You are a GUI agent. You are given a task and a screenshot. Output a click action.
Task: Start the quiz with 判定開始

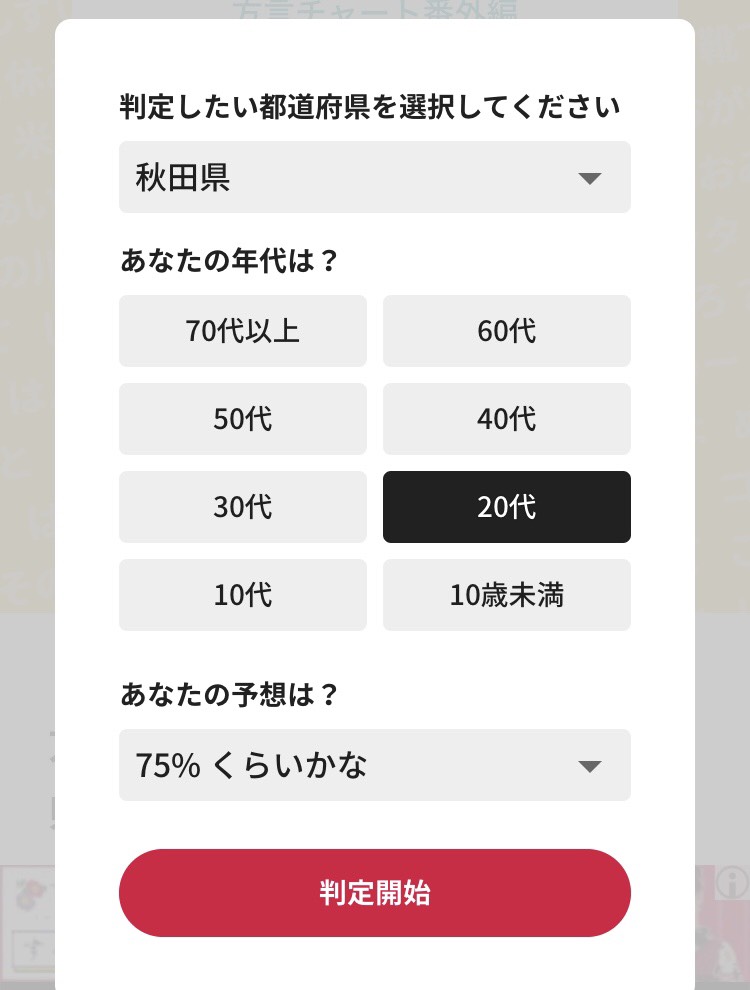point(374,893)
